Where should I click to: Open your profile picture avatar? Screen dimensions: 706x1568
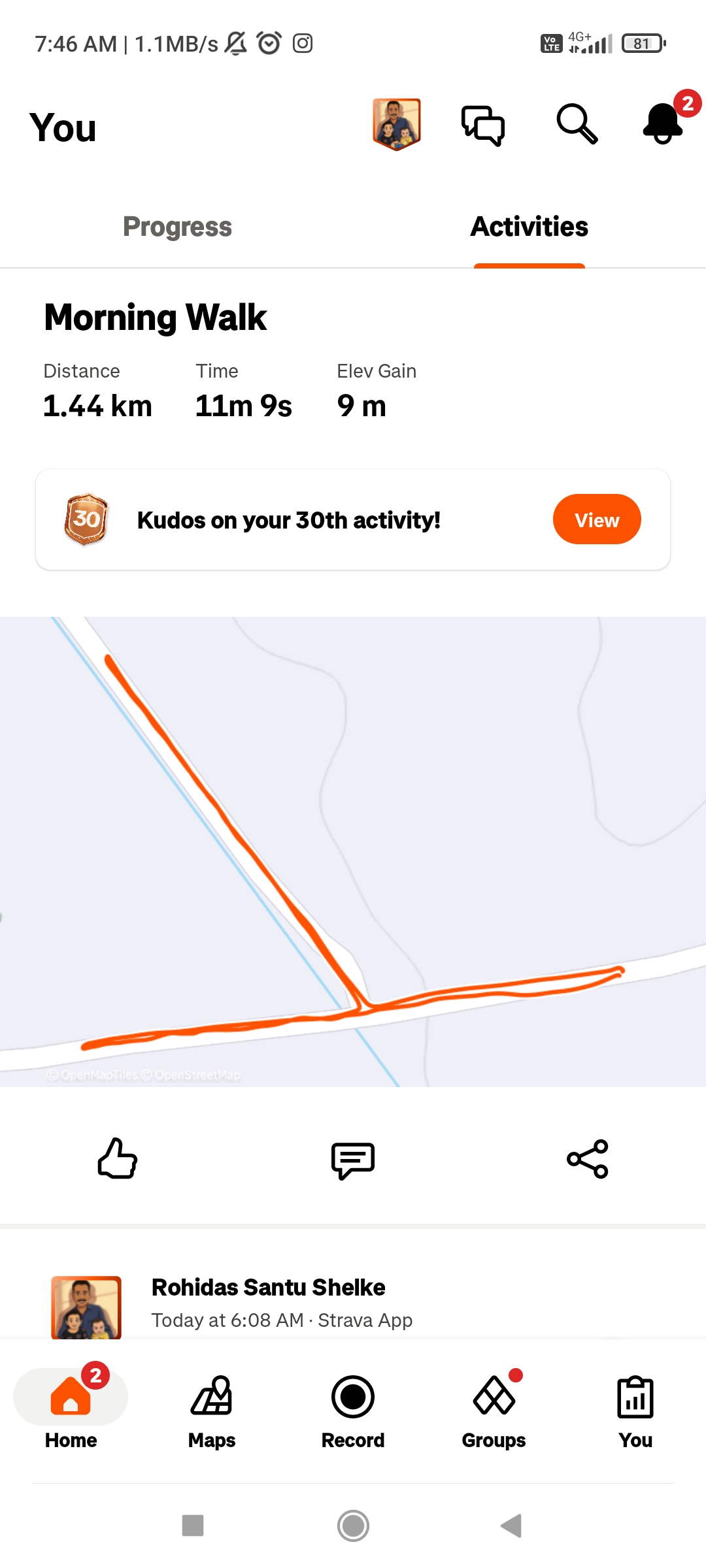pos(396,124)
